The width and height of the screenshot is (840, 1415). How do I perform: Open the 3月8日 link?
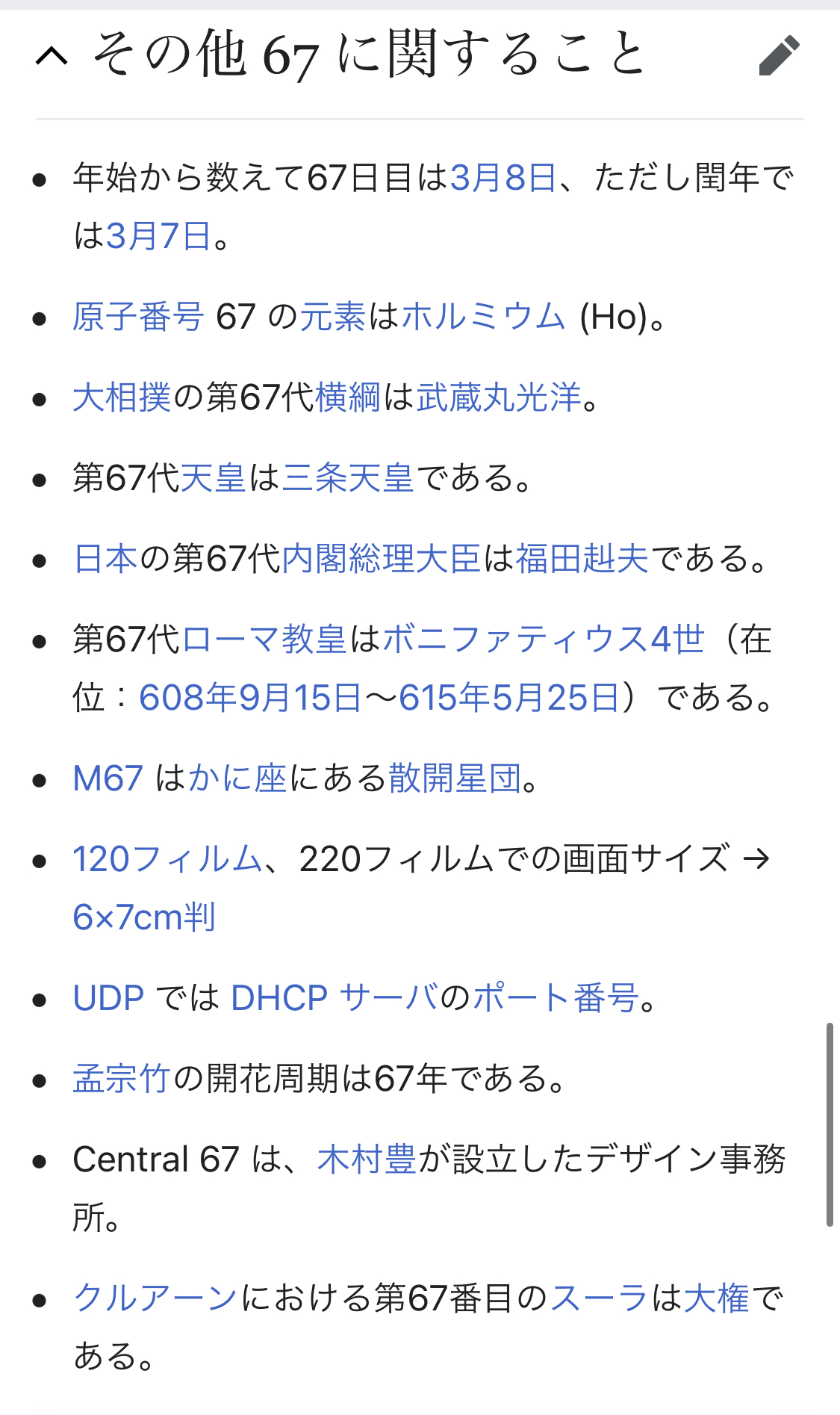[503, 178]
